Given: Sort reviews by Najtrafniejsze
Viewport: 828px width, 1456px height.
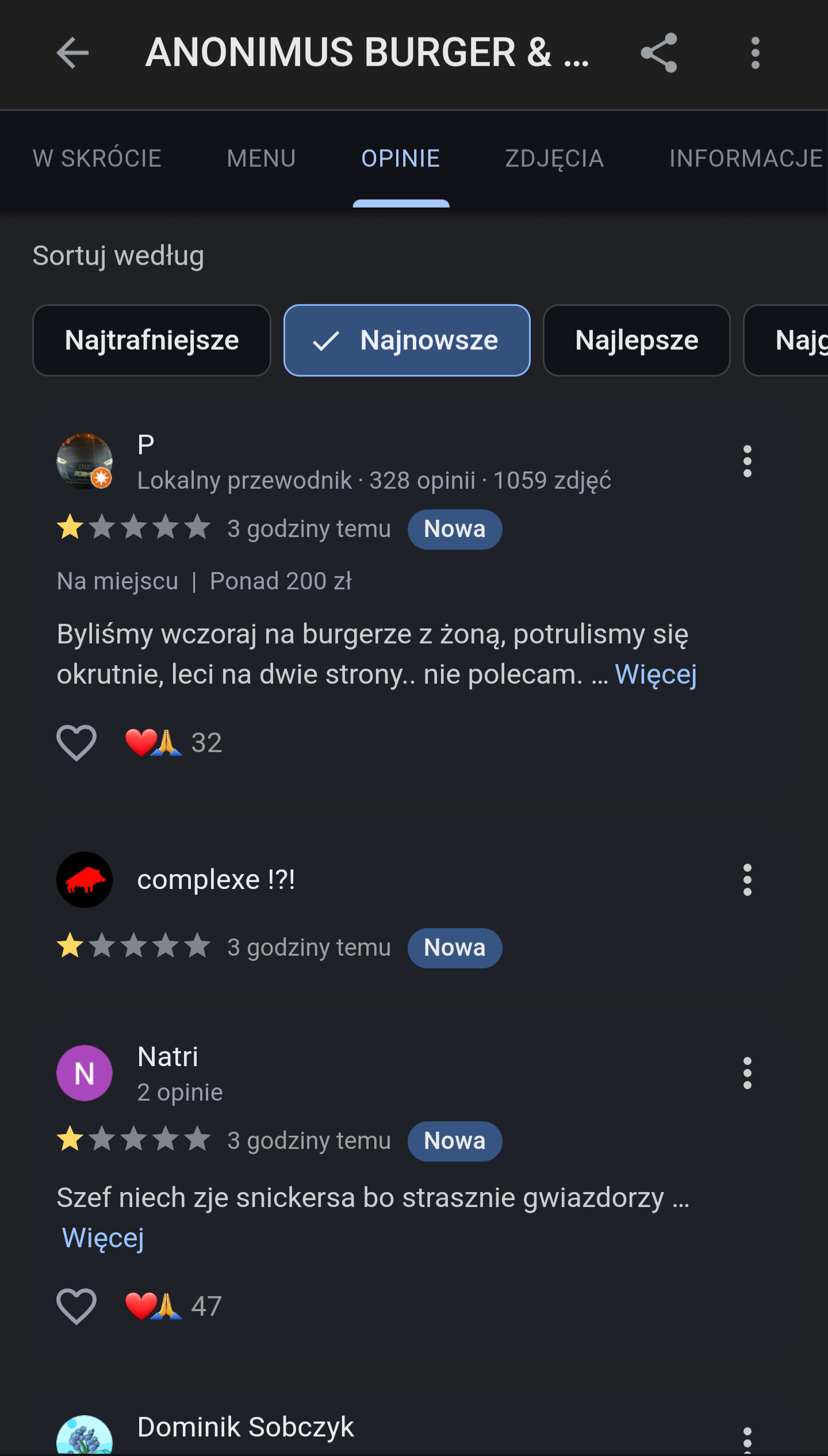Looking at the screenshot, I should click(152, 340).
